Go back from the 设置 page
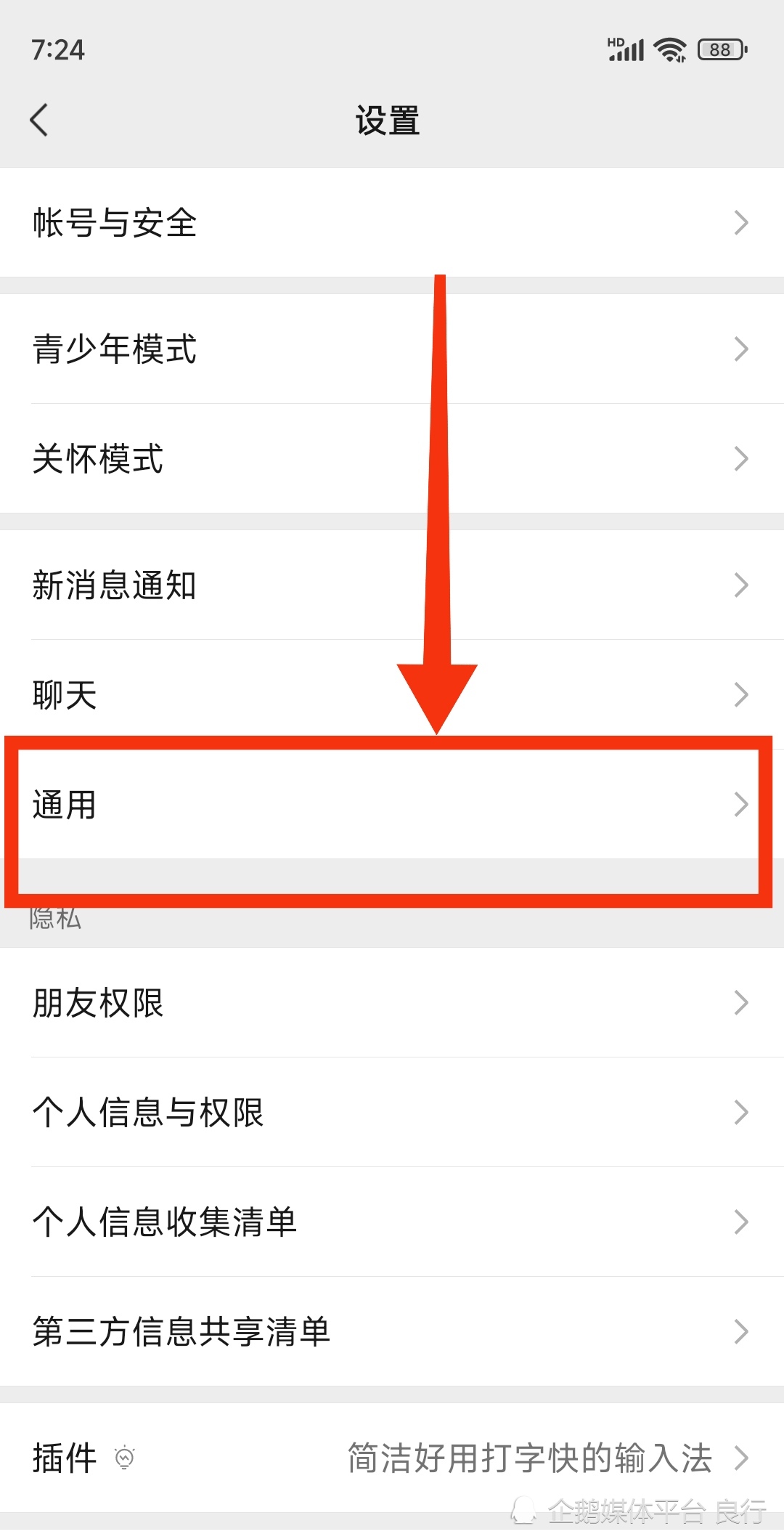 coord(39,120)
